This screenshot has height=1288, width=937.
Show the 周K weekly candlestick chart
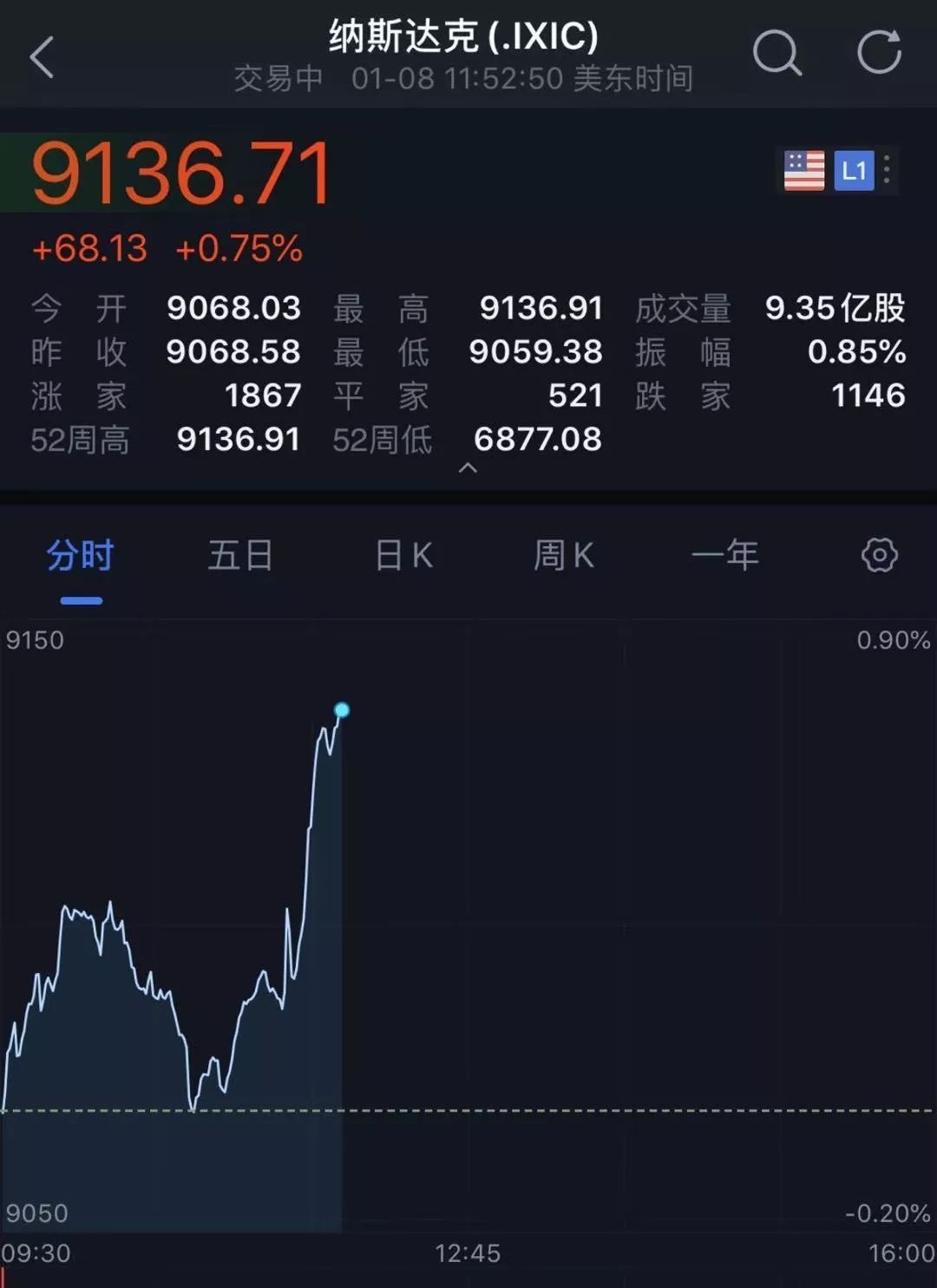coord(564,555)
